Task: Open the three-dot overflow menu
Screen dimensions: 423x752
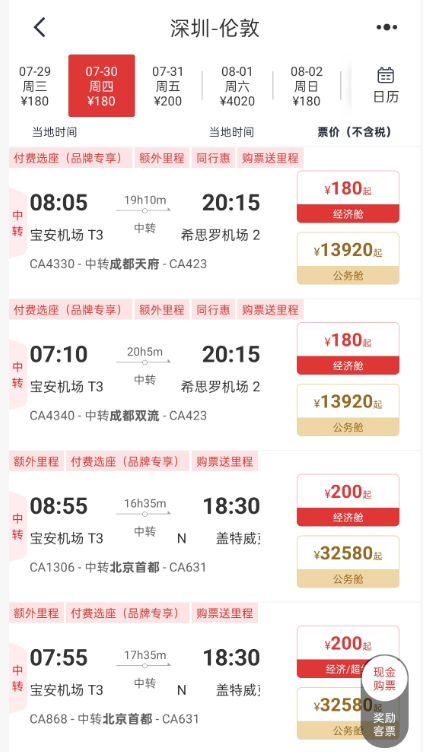Action: tap(387, 27)
